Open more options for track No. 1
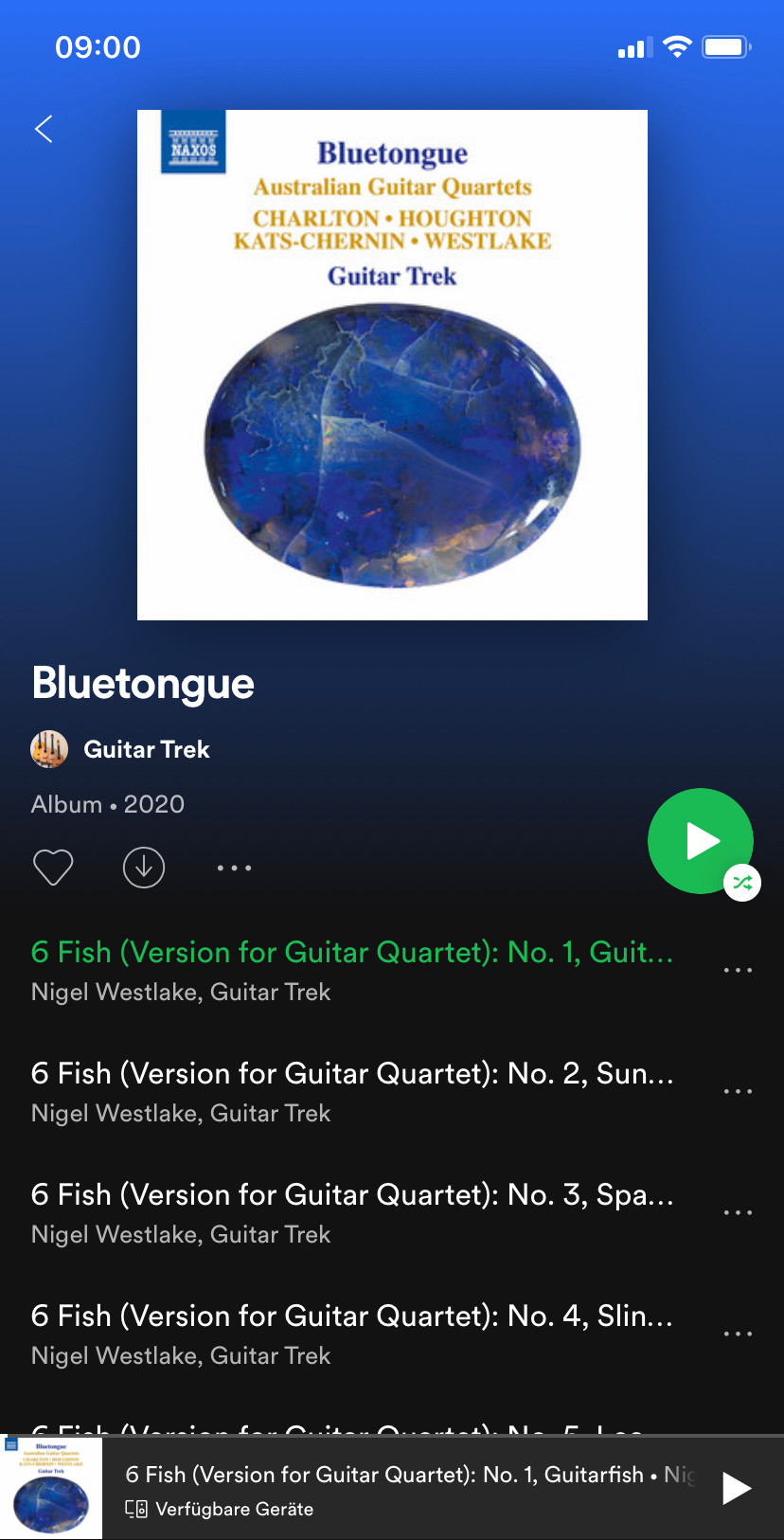This screenshot has width=784, height=1540. 738,970
